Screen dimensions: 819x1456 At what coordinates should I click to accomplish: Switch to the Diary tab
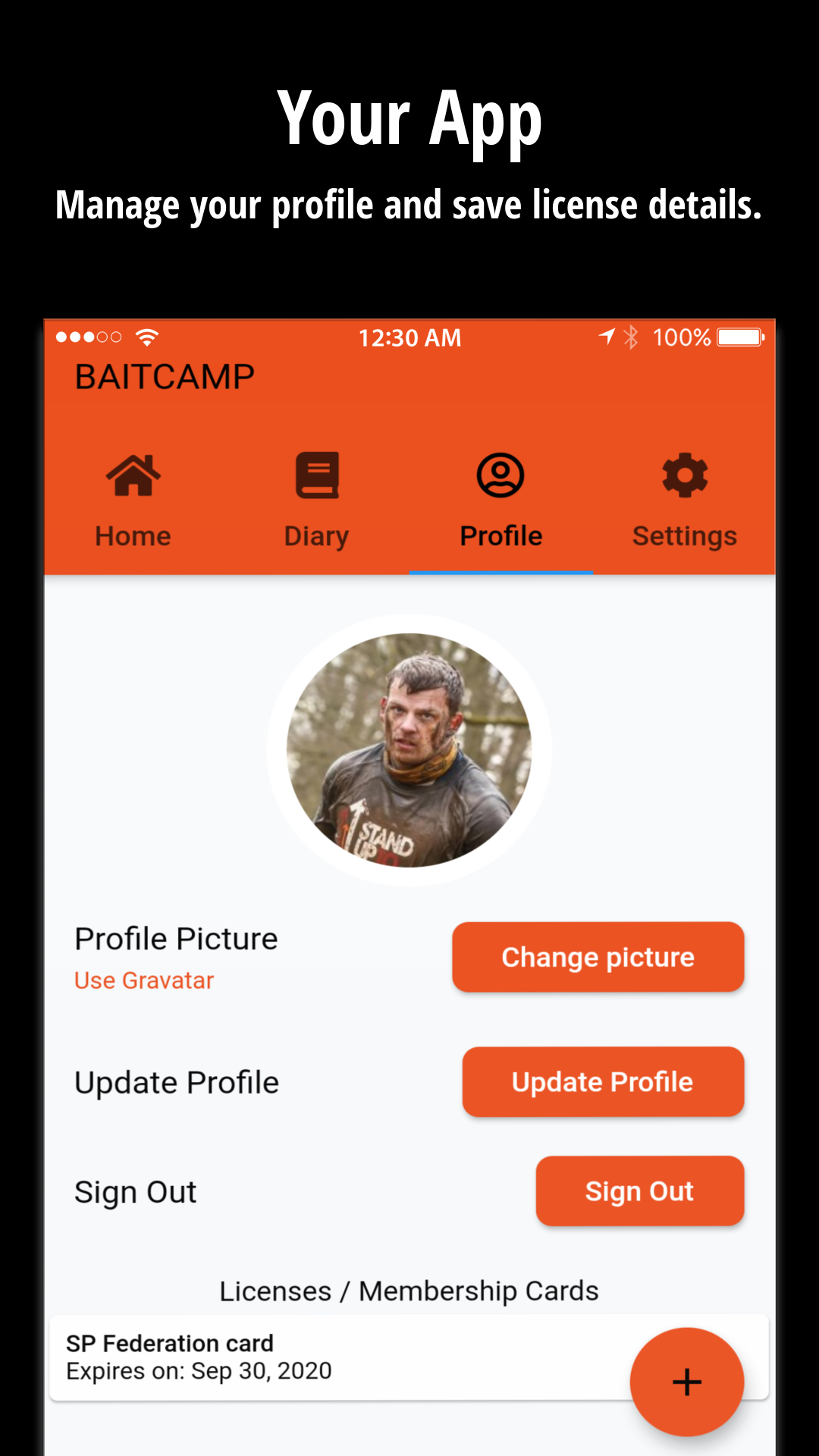[x=316, y=535]
